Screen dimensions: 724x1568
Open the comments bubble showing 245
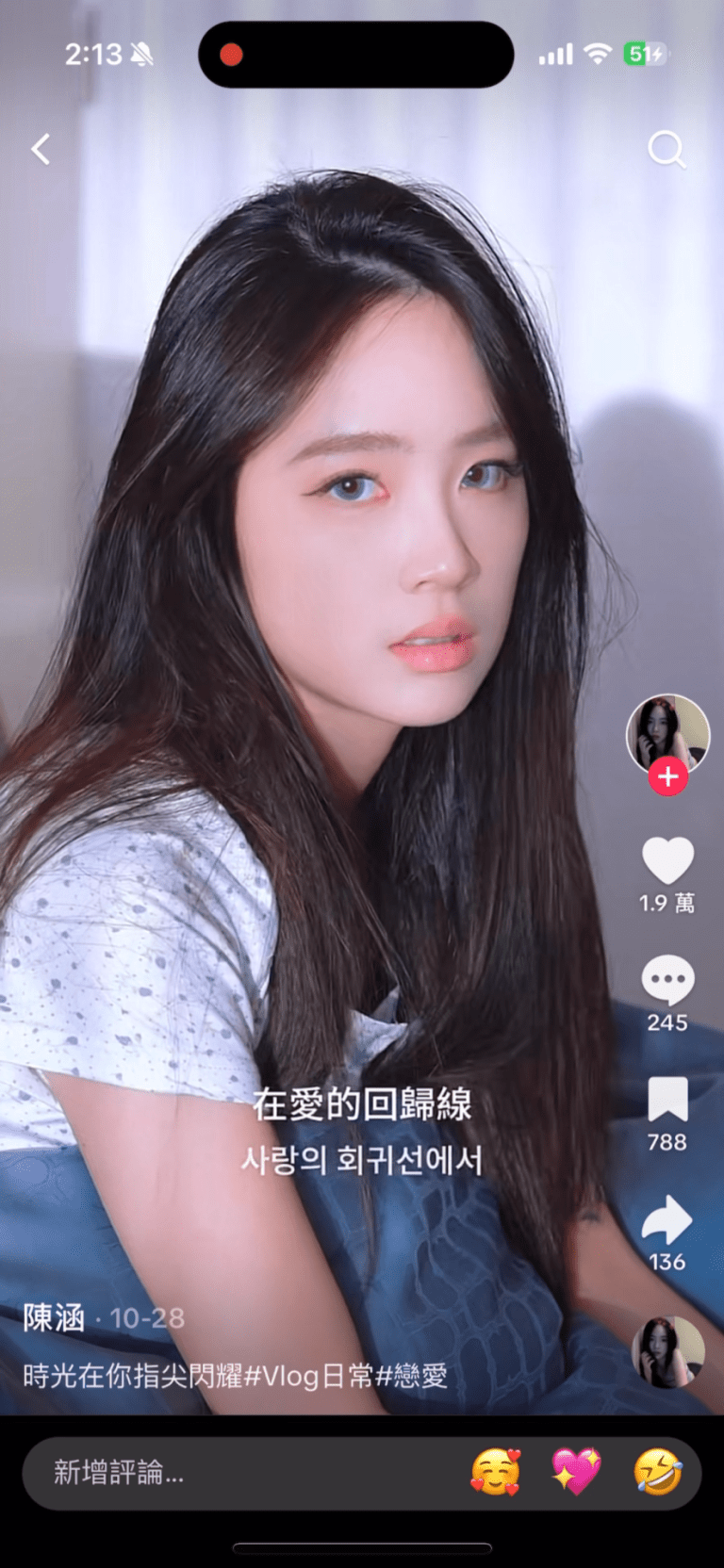667,981
